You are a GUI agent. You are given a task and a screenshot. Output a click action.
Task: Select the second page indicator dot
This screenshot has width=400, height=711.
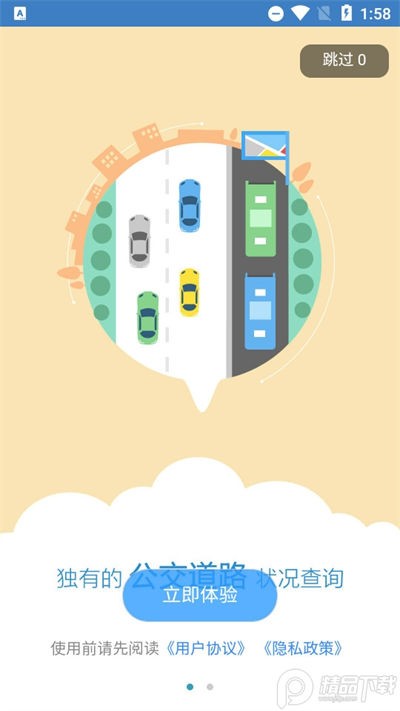coord(210,687)
